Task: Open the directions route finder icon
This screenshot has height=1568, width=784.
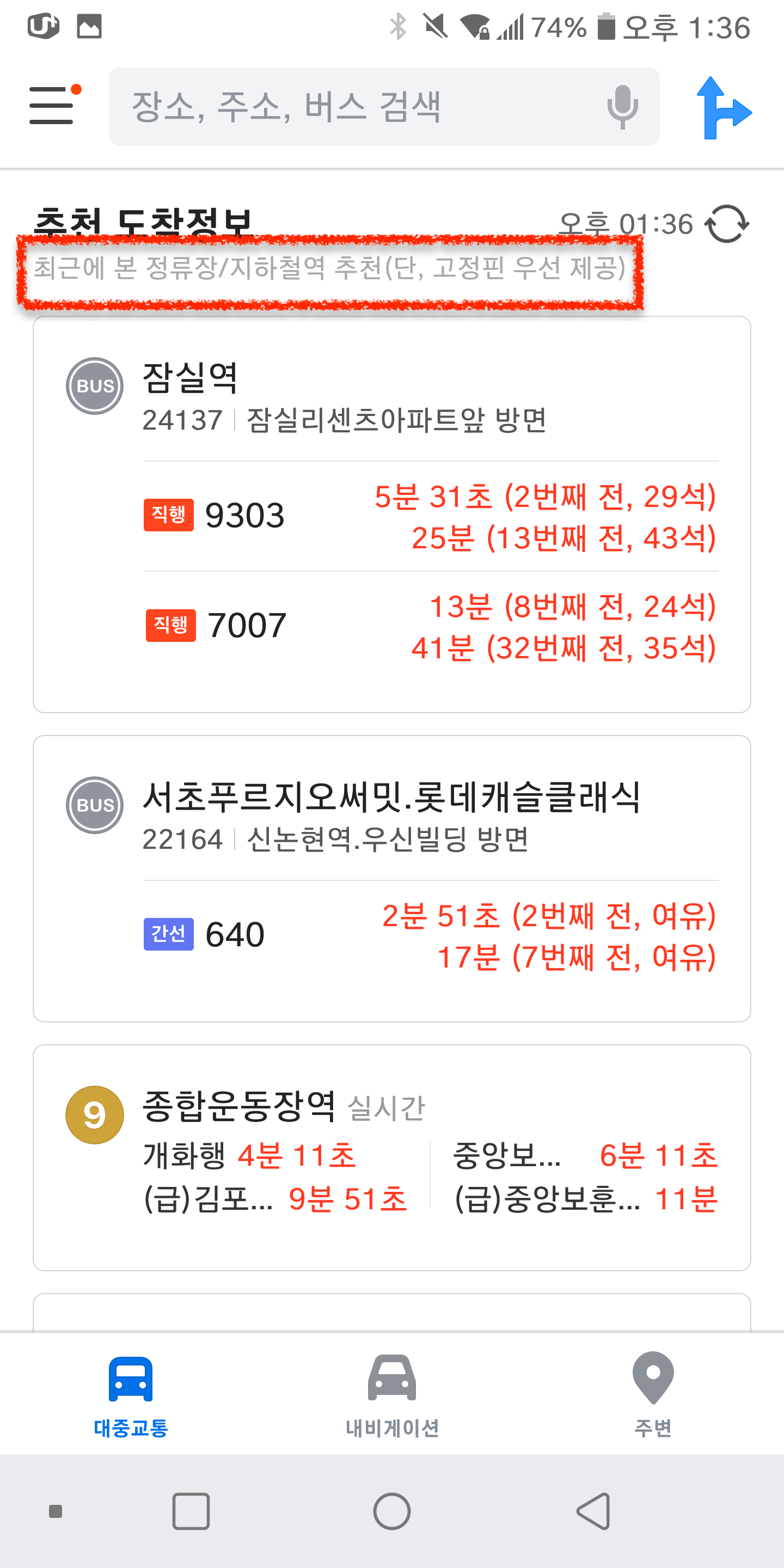Action: (x=724, y=108)
